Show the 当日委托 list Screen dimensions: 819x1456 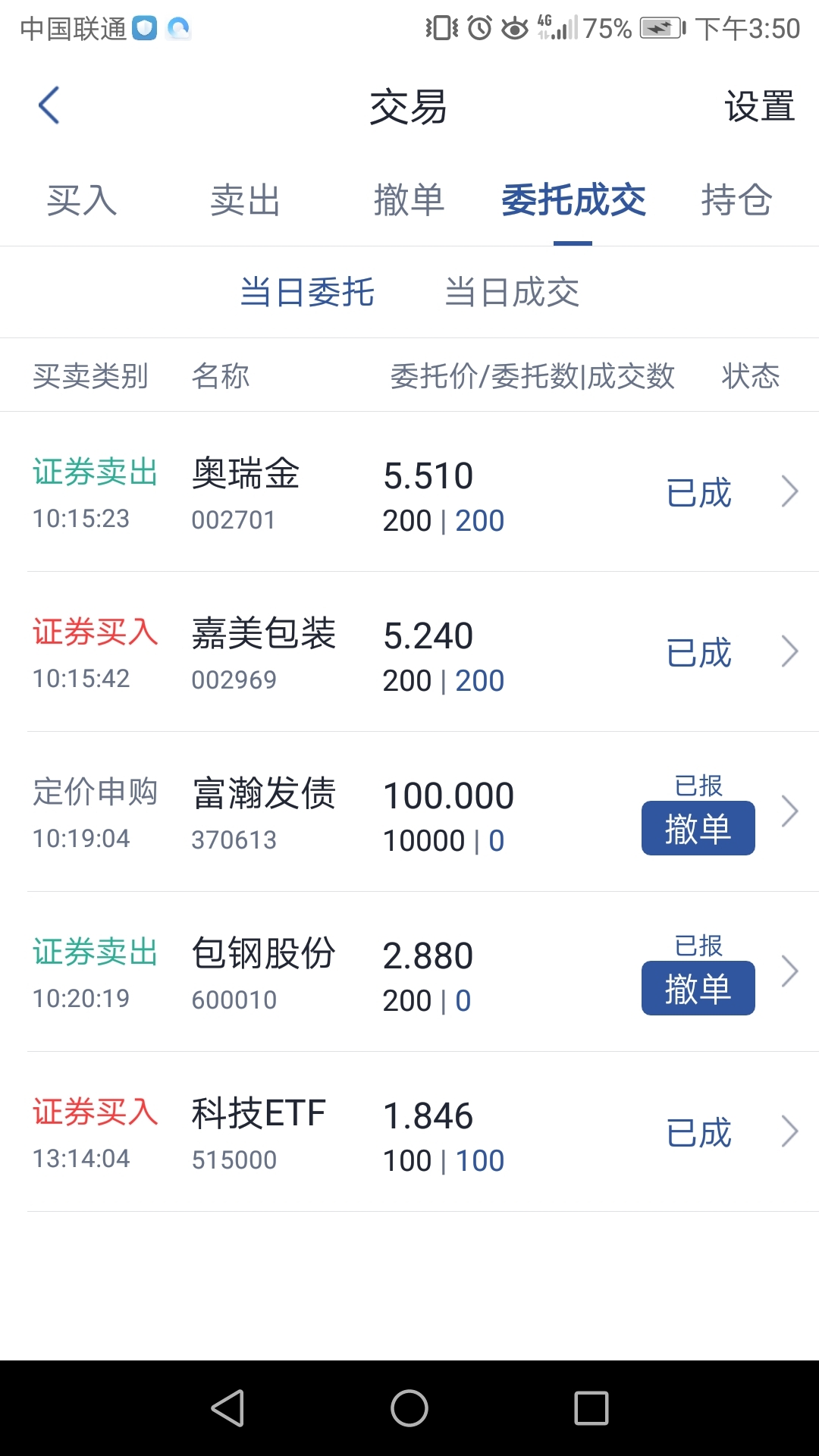[x=307, y=293]
